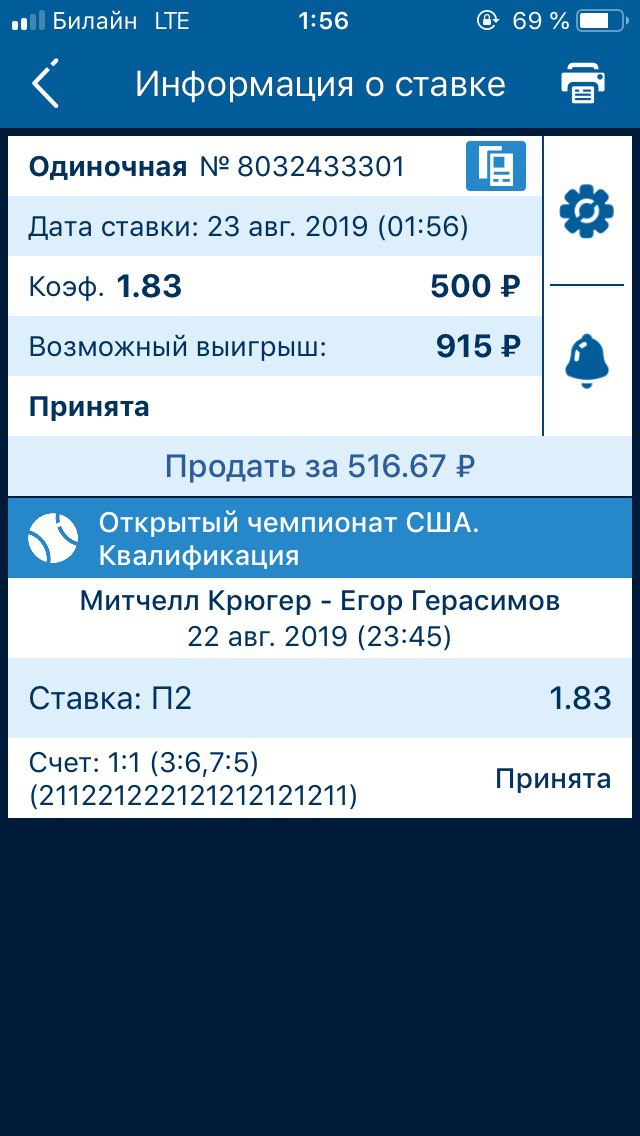Tap the bell to enable bet notifications

click(x=586, y=361)
